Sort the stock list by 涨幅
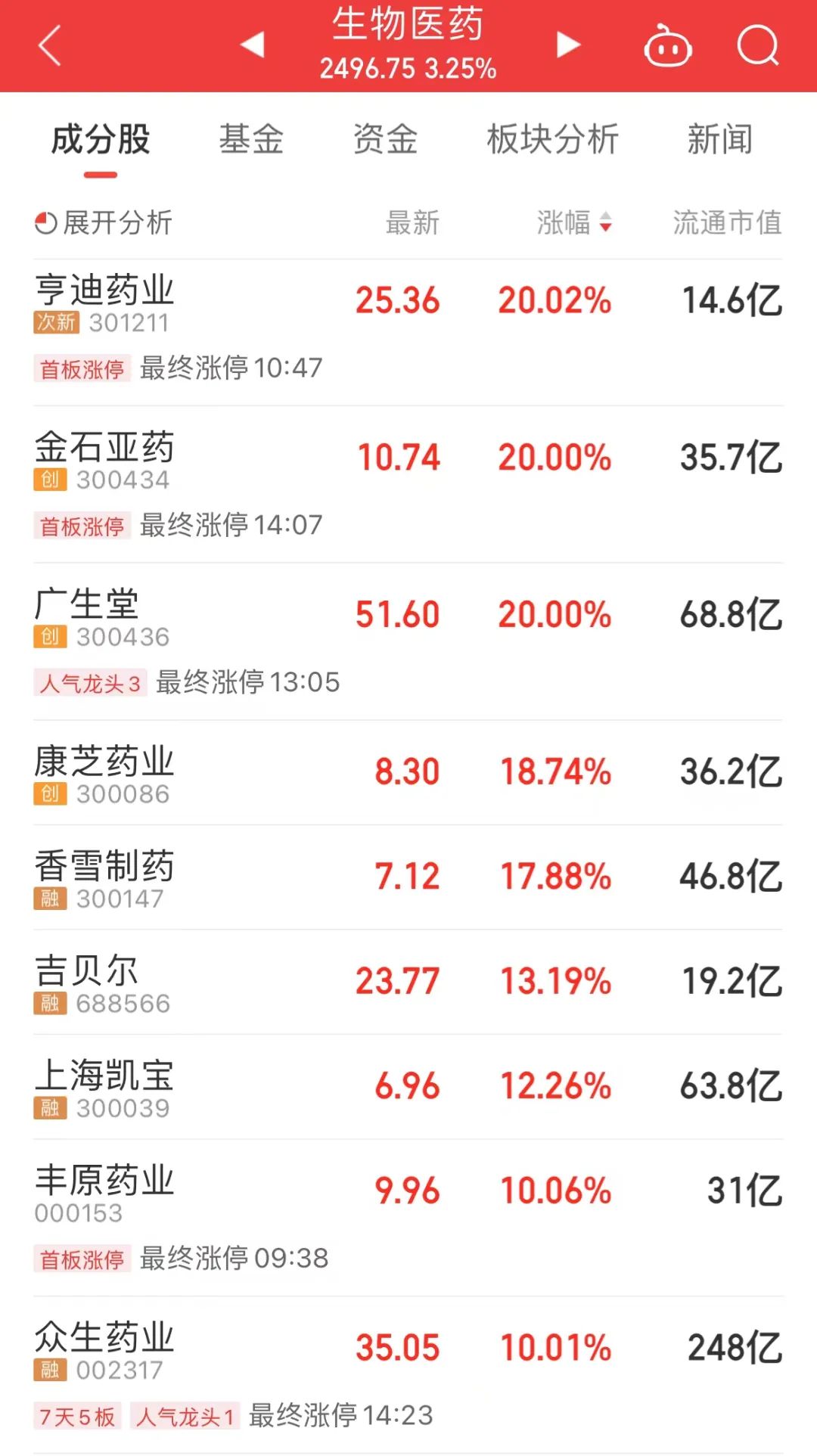817x1456 pixels. tap(574, 222)
